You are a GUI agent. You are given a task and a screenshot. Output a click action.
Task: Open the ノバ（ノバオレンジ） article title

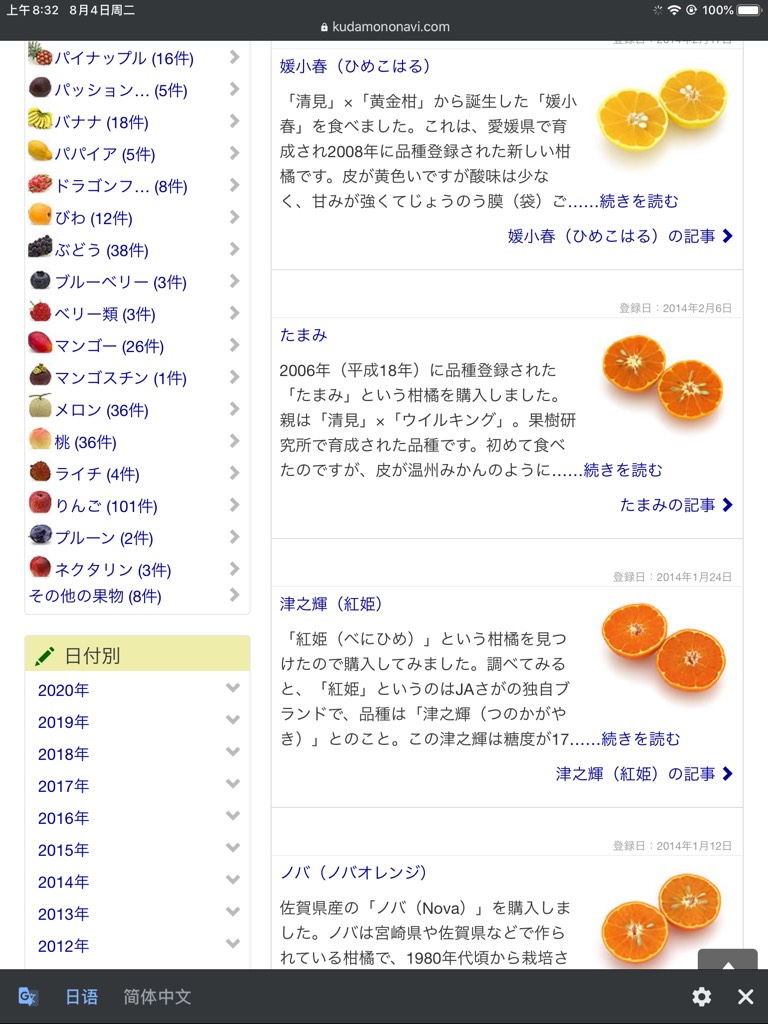tap(353, 872)
